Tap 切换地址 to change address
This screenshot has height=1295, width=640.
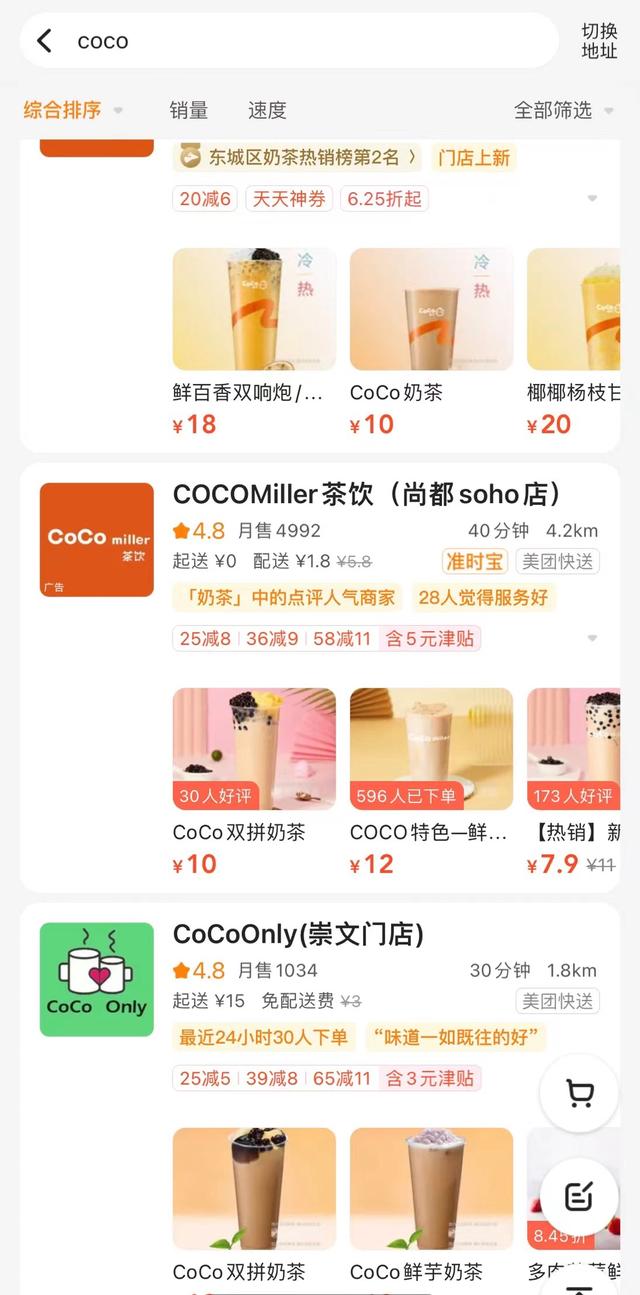(x=599, y=41)
